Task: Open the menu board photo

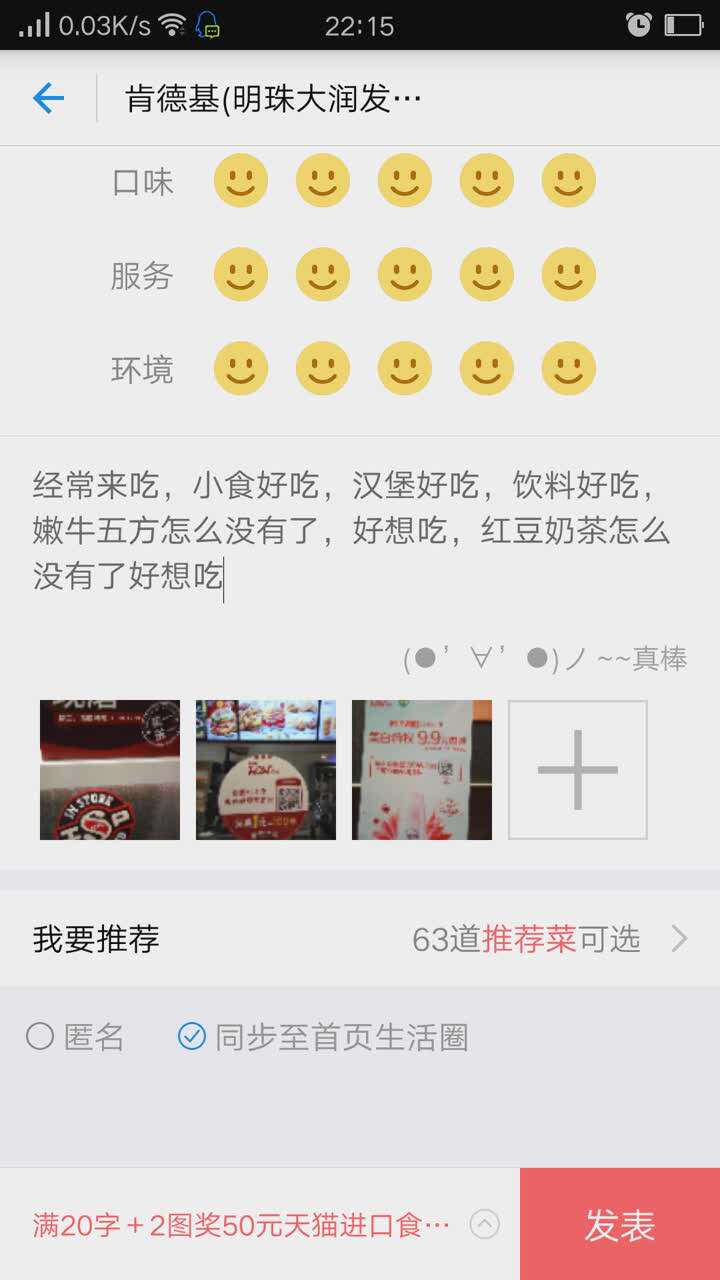Action: click(x=266, y=769)
